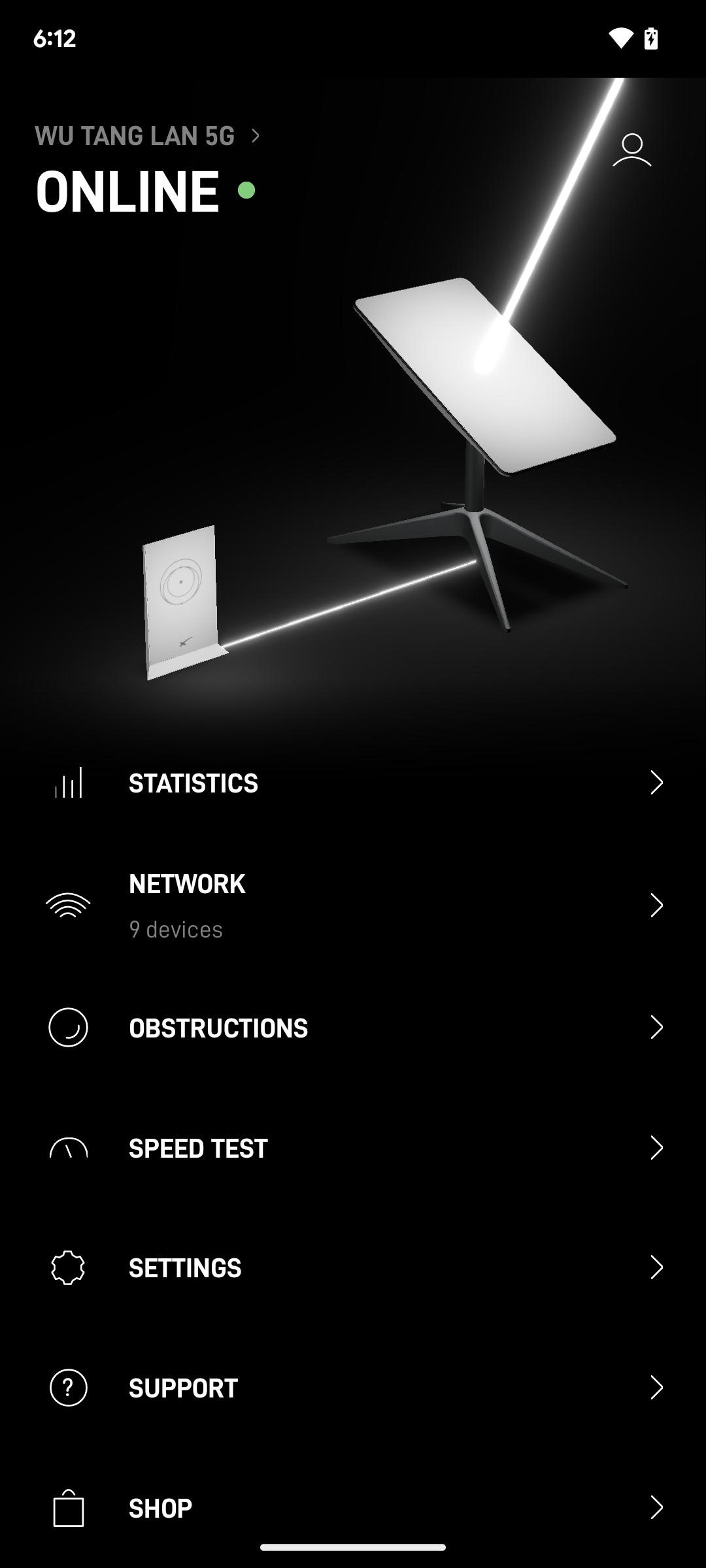Open the account profile icon
This screenshot has height=1568, width=706.
tap(631, 151)
